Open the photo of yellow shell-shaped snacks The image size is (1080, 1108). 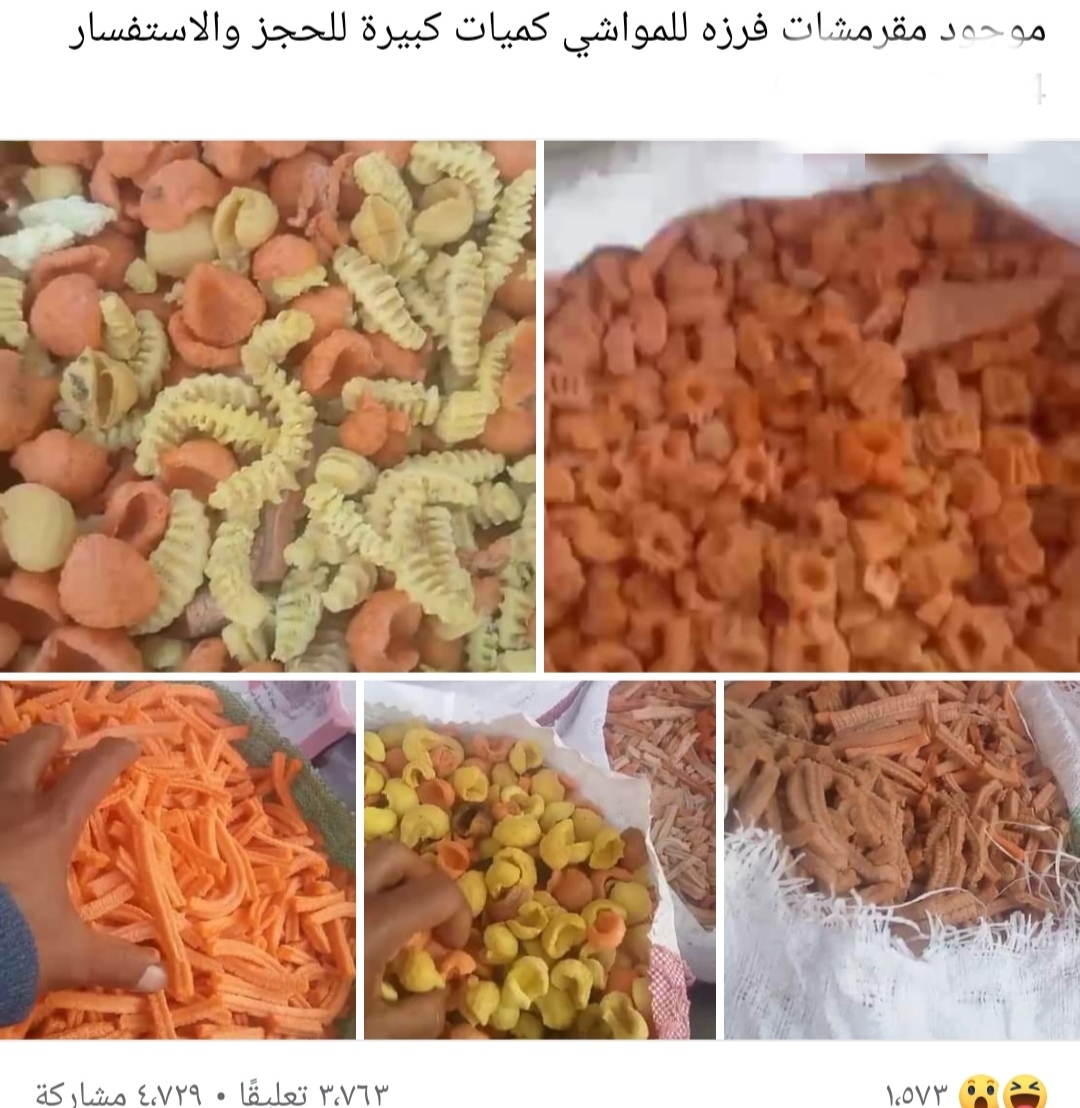[x=540, y=860]
